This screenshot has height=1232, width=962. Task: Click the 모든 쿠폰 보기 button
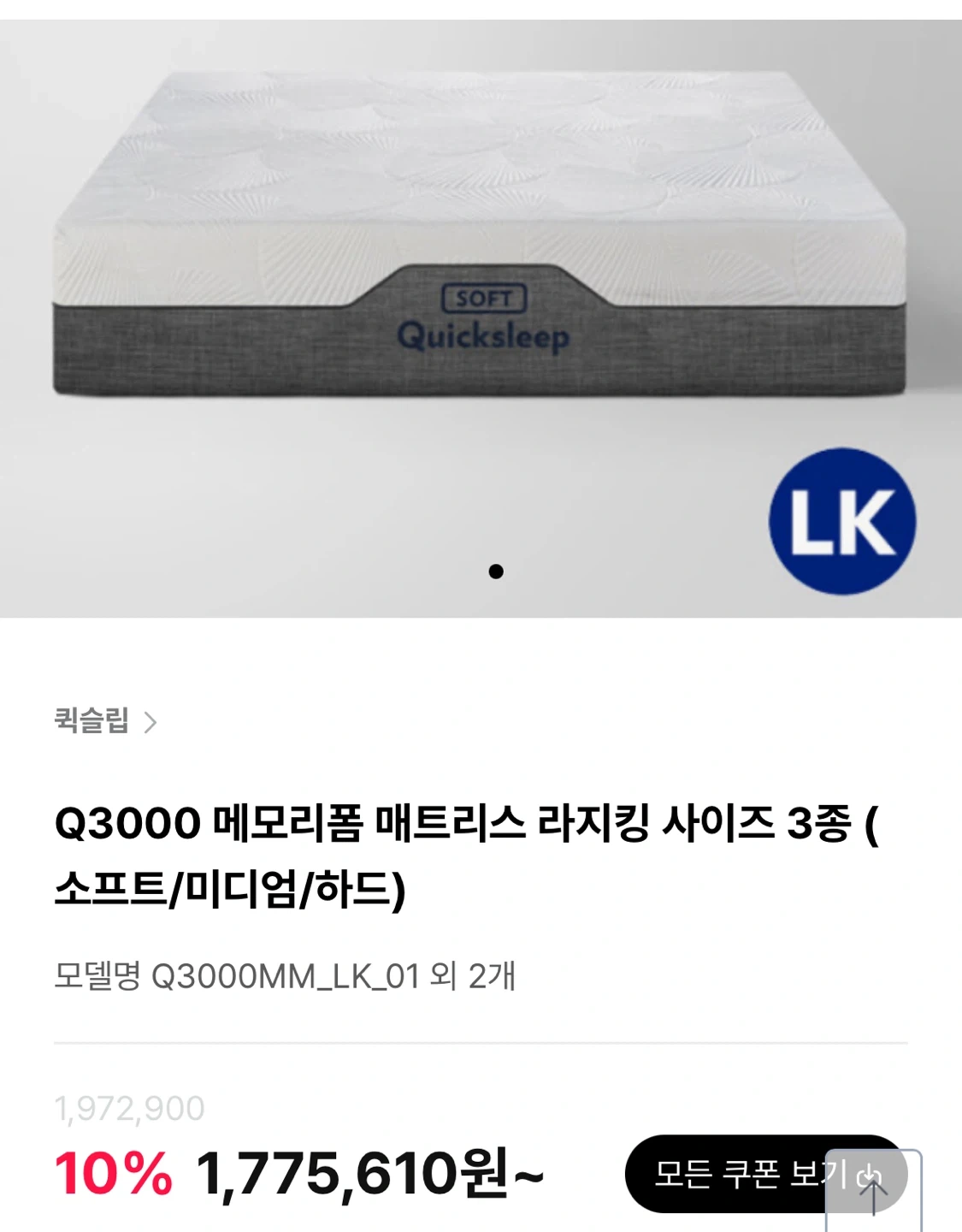pos(752,1176)
